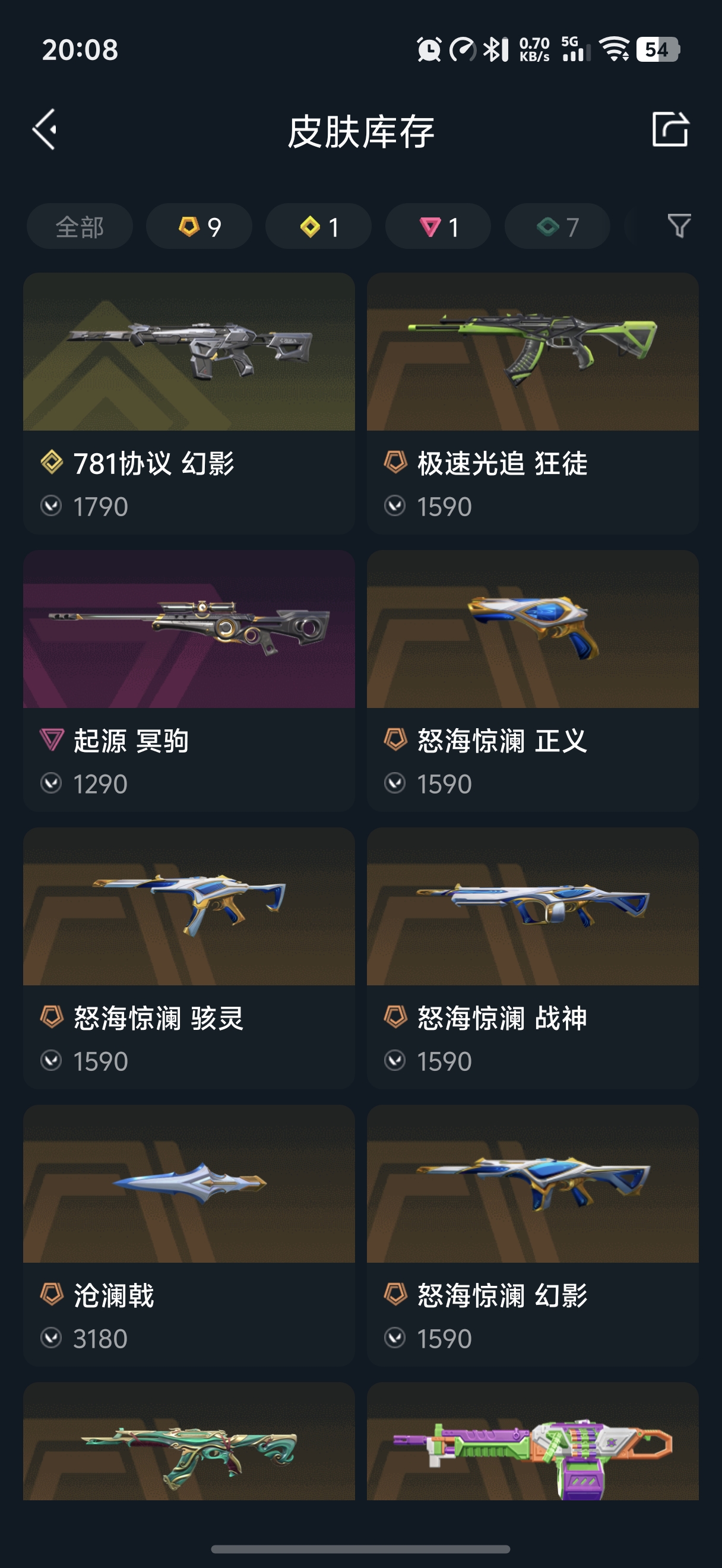Filter by the green tier with 7 skins
This screenshot has width=722, height=1568.
point(557,226)
